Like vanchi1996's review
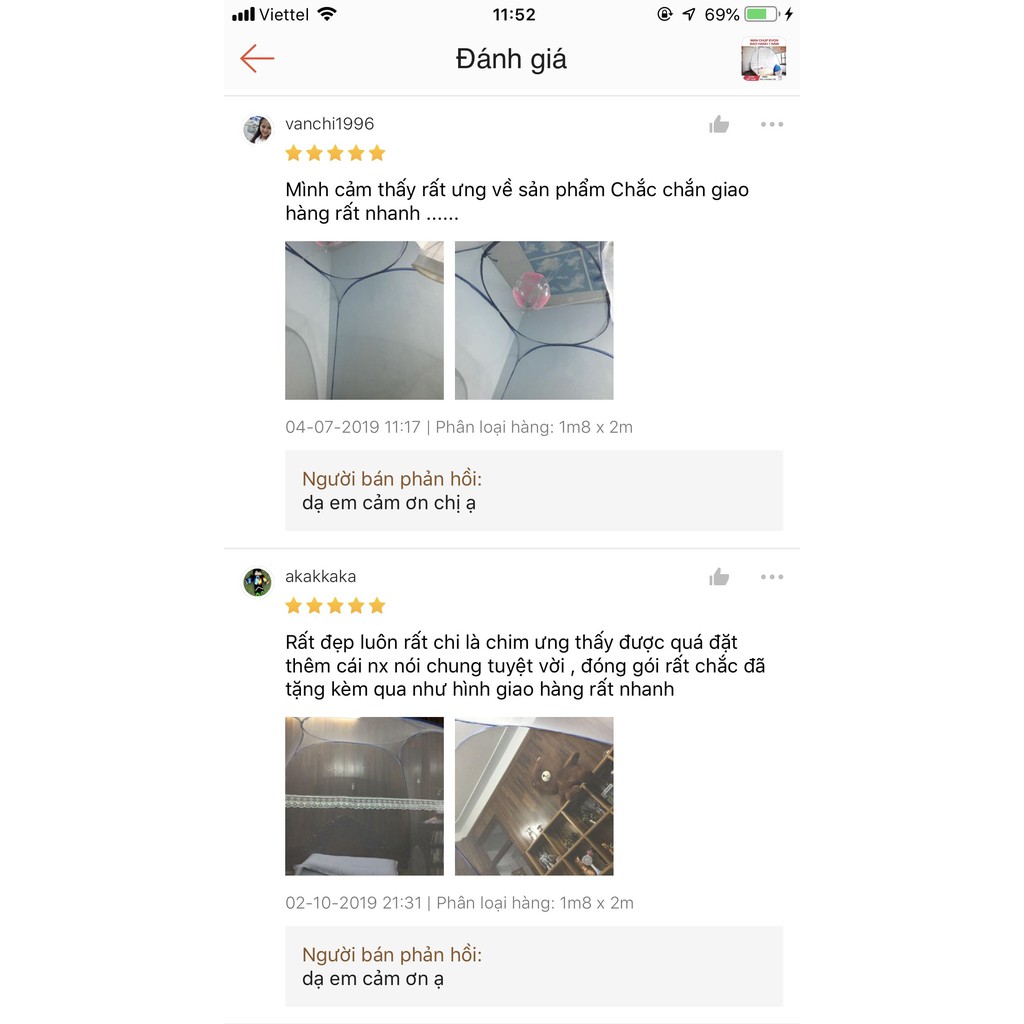The width and height of the screenshot is (1024, 1024). pyautogui.click(x=719, y=125)
